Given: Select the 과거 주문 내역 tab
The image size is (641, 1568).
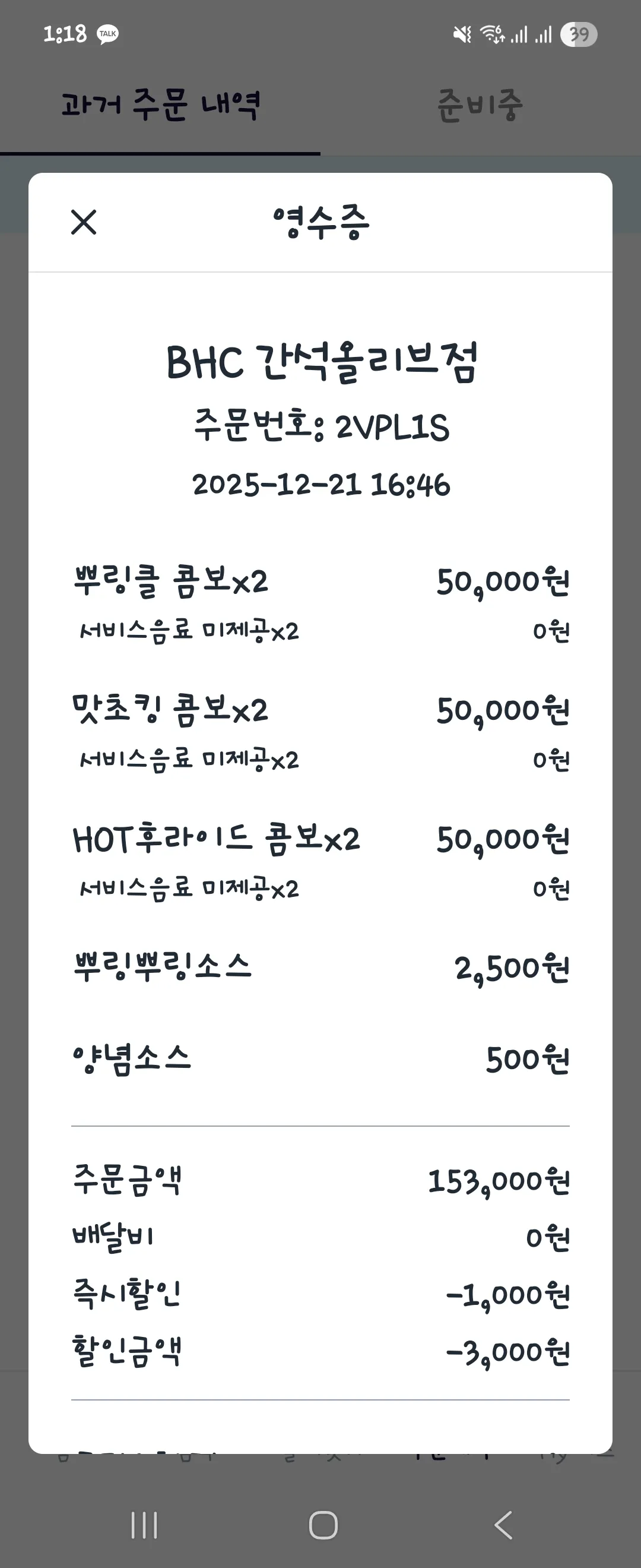Looking at the screenshot, I should [161, 105].
